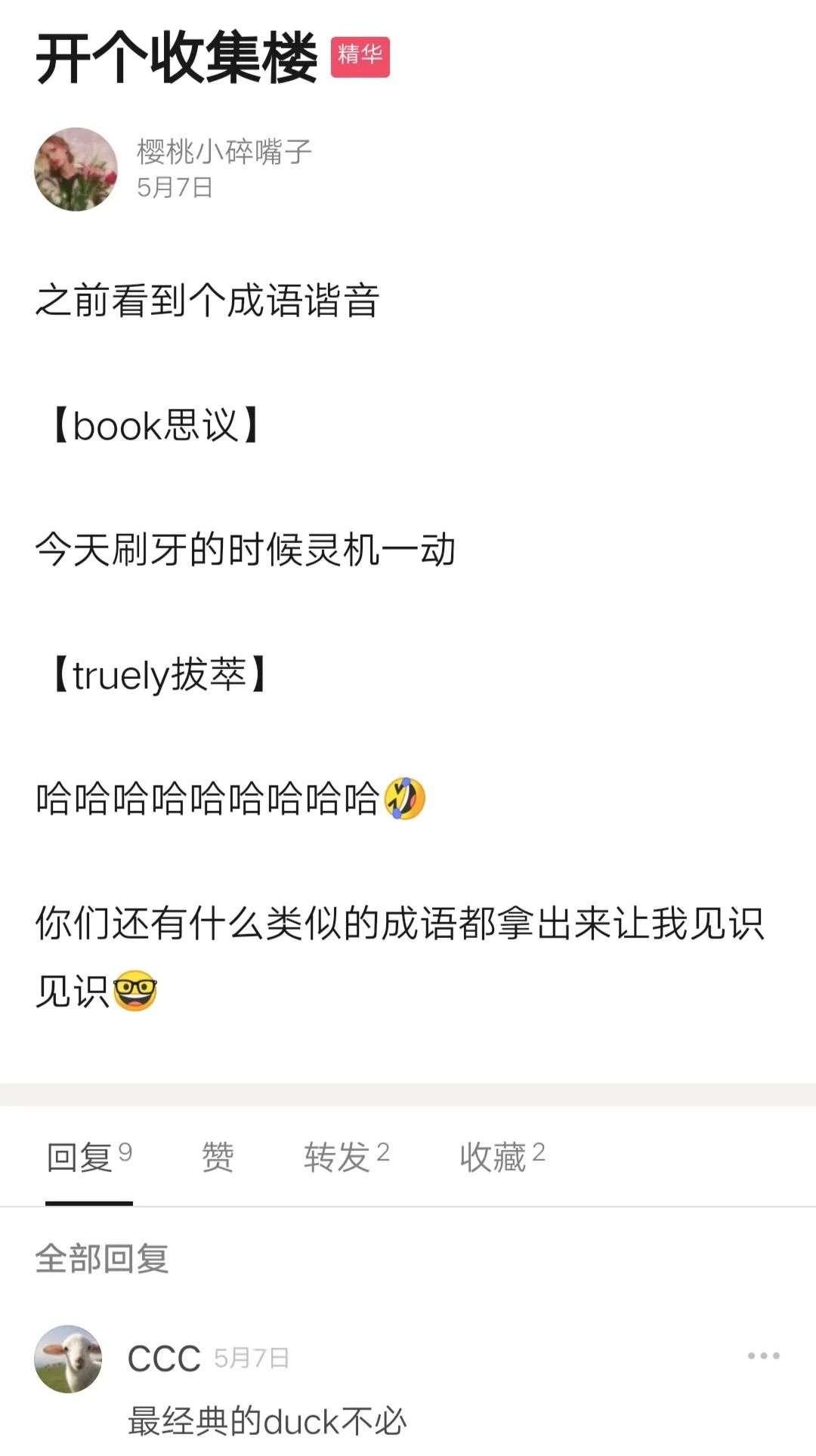Open 樱桃小碎嘴子's profile avatar
Viewport: 816px width, 1456px height.
pyautogui.click(x=76, y=169)
